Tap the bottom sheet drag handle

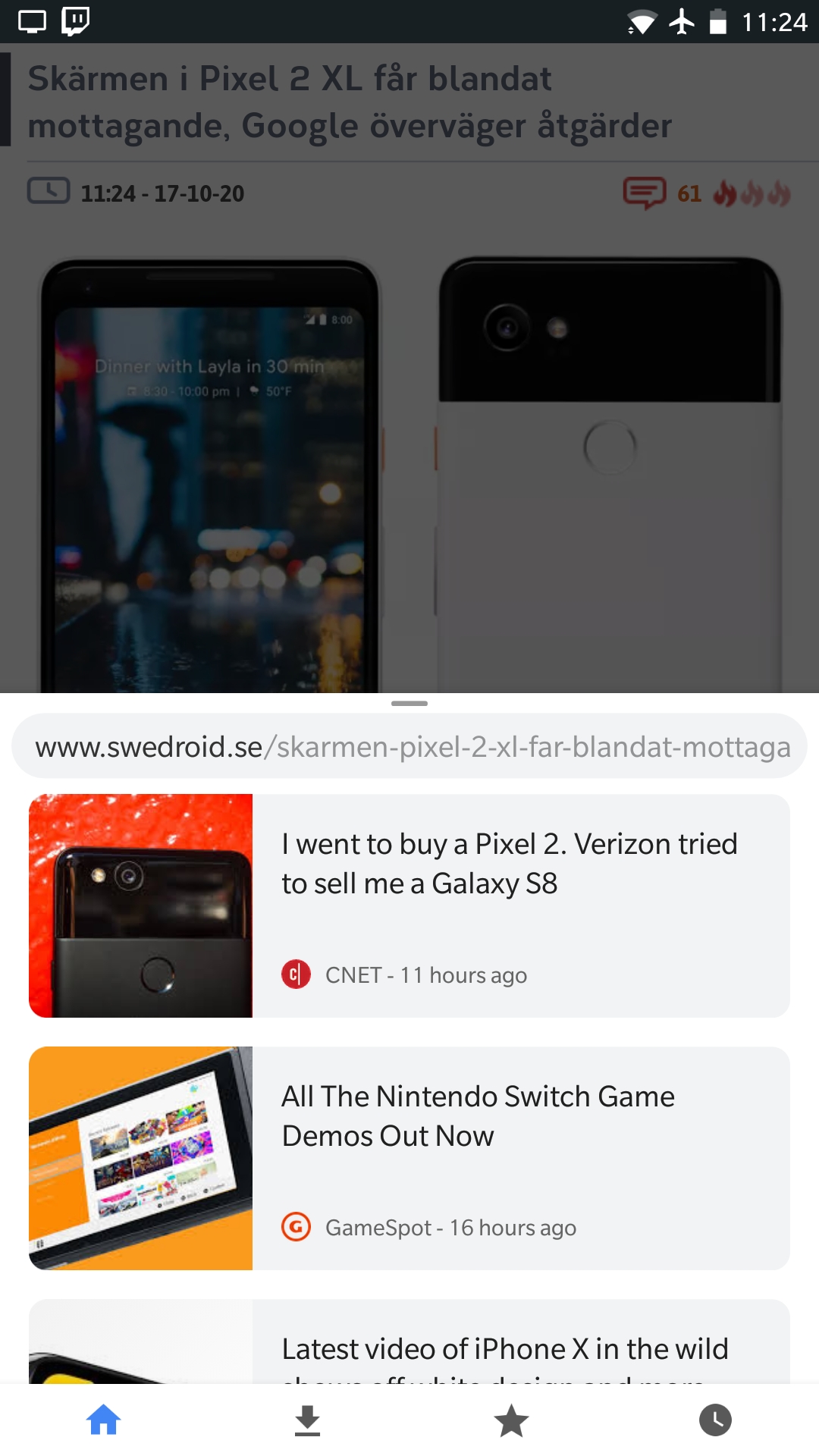pyautogui.click(x=409, y=704)
